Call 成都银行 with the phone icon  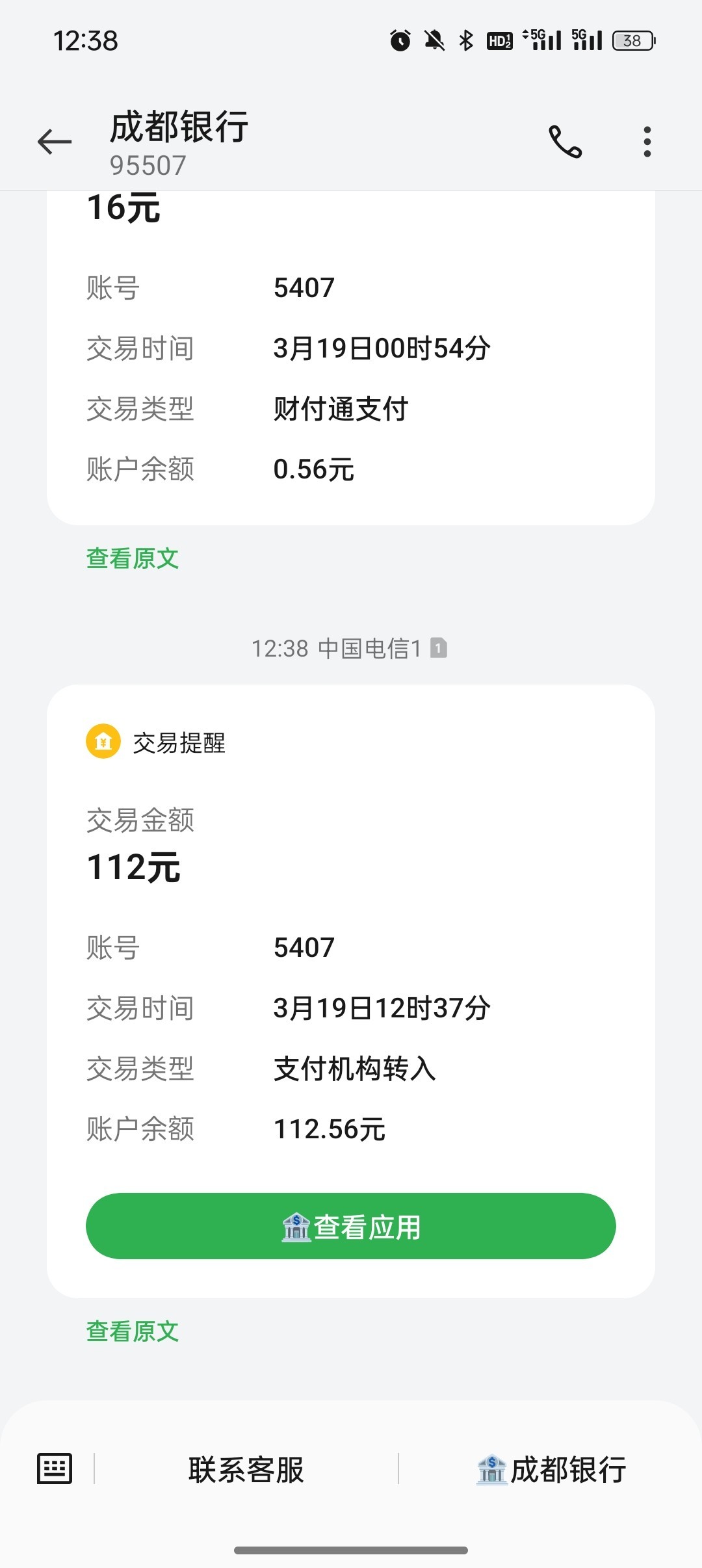click(565, 142)
